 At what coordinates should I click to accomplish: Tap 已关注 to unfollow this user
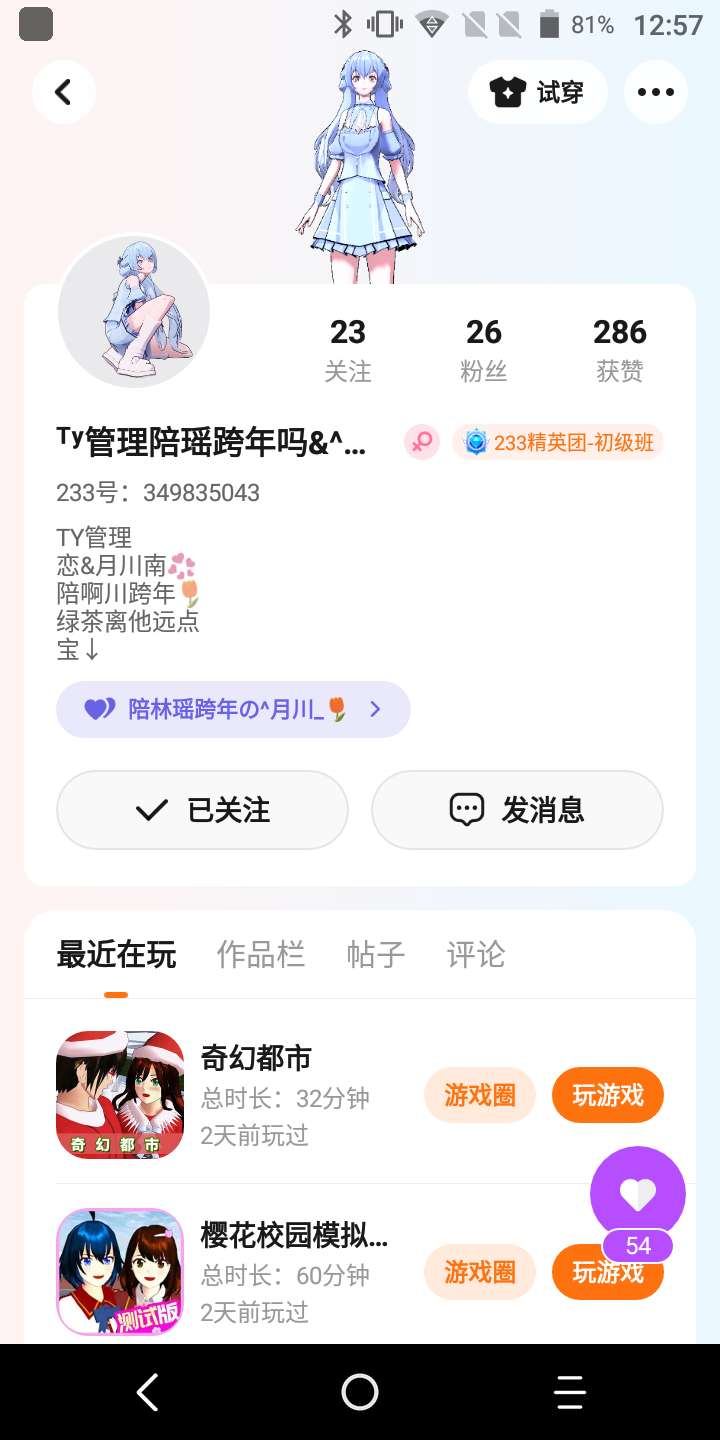click(202, 810)
